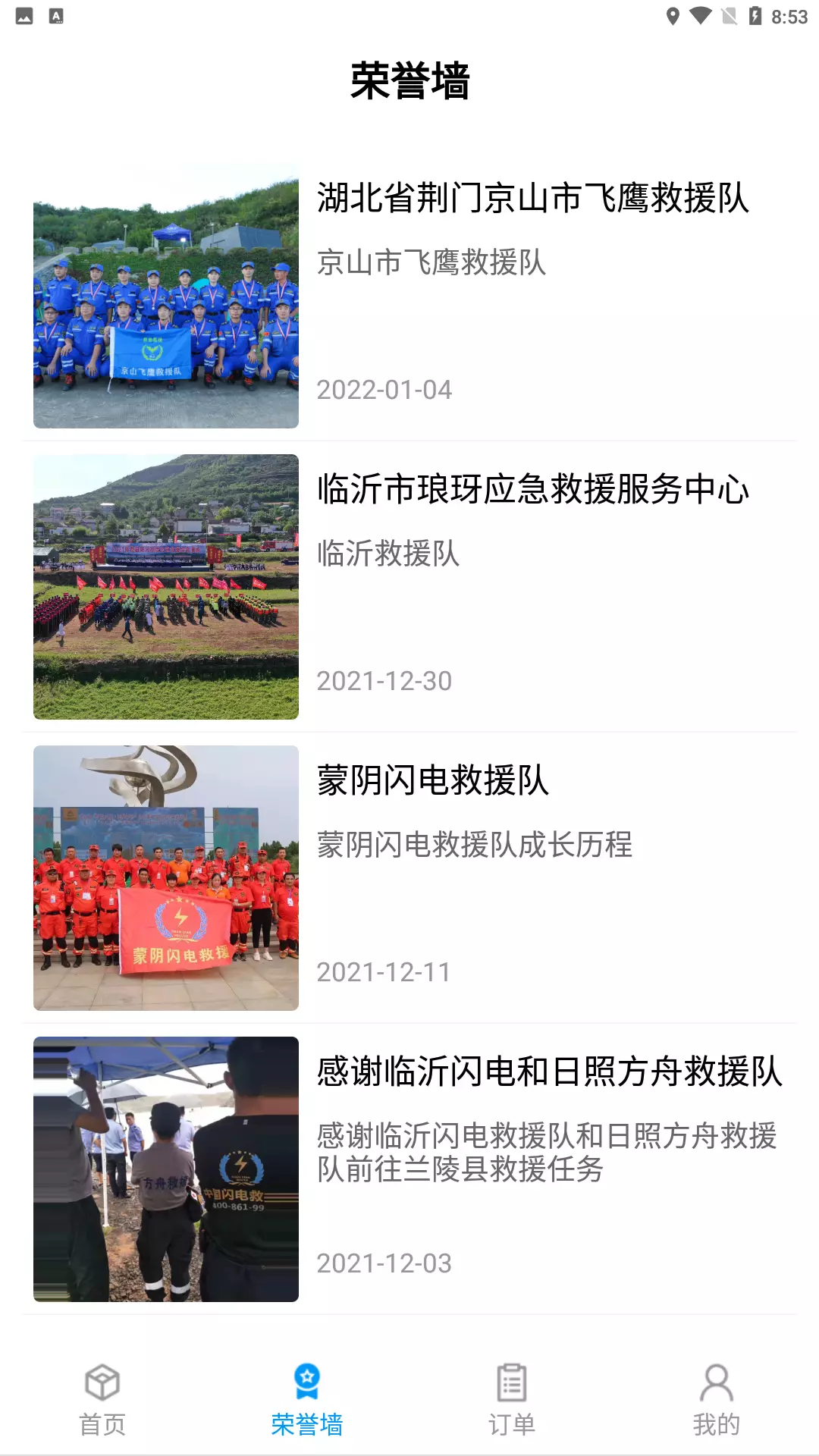Go to the 订单 tab
The height and width of the screenshot is (1456, 819).
(x=512, y=1400)
